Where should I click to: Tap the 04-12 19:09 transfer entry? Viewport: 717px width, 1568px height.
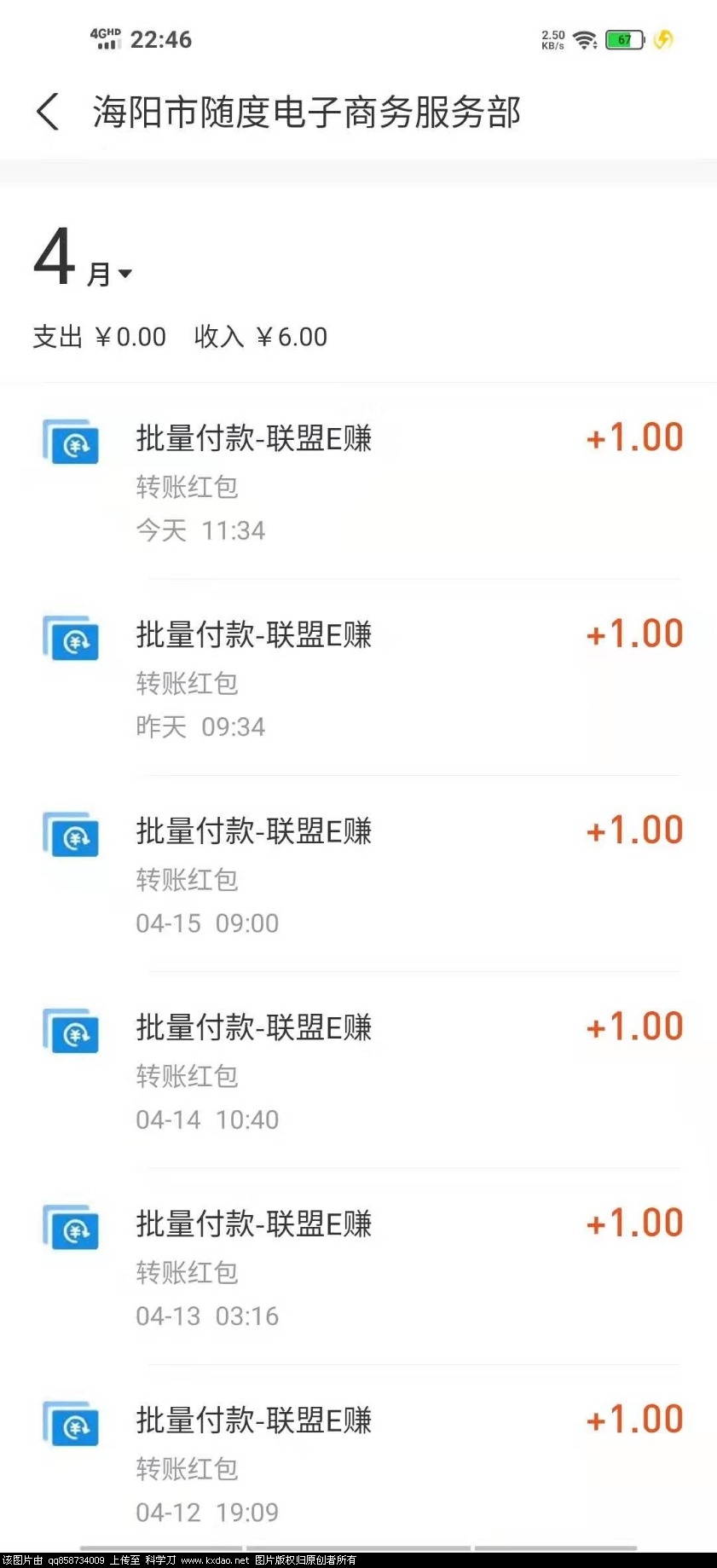point(358,1463)
